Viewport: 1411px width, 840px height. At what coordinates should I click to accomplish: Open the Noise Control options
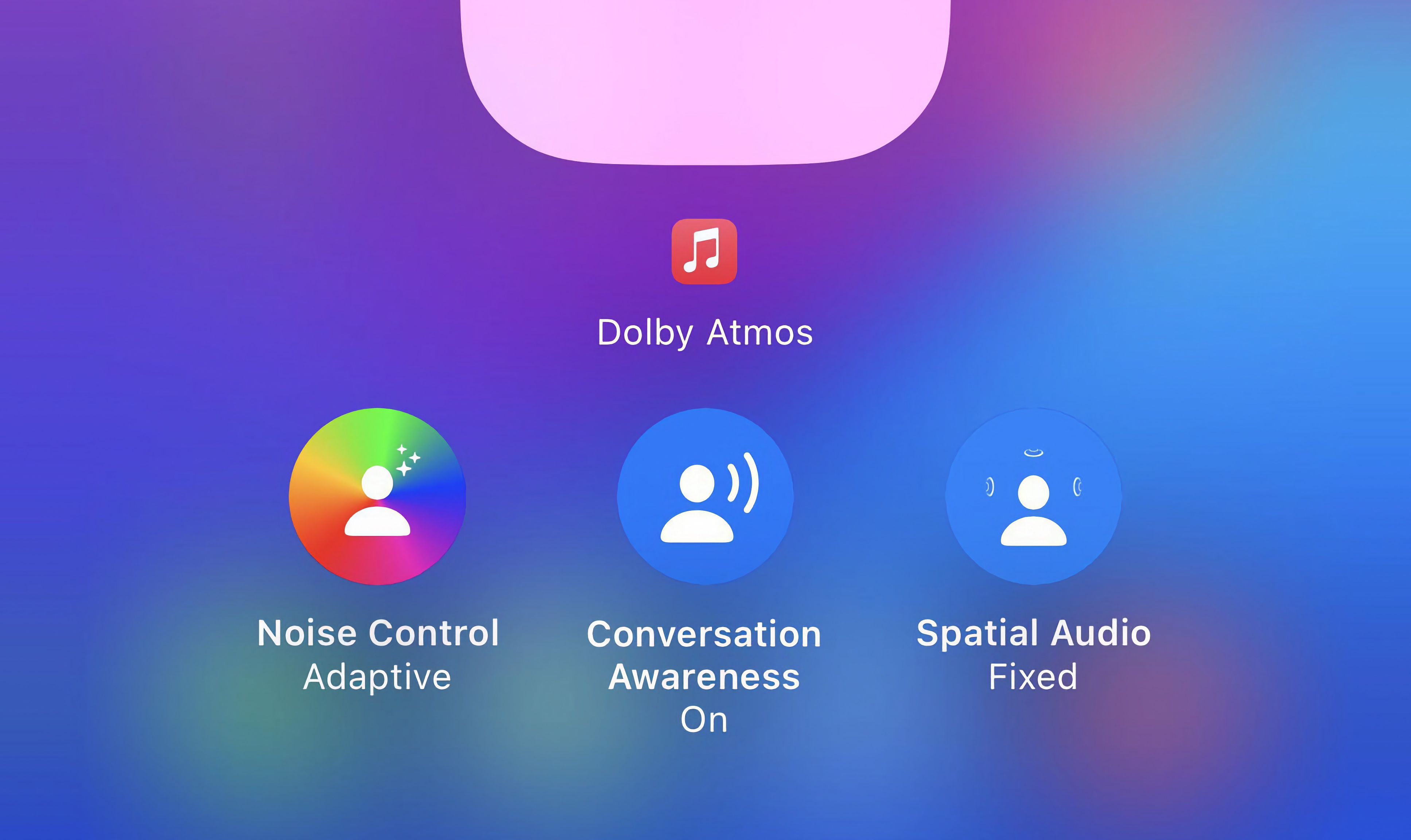pos(377,496)
